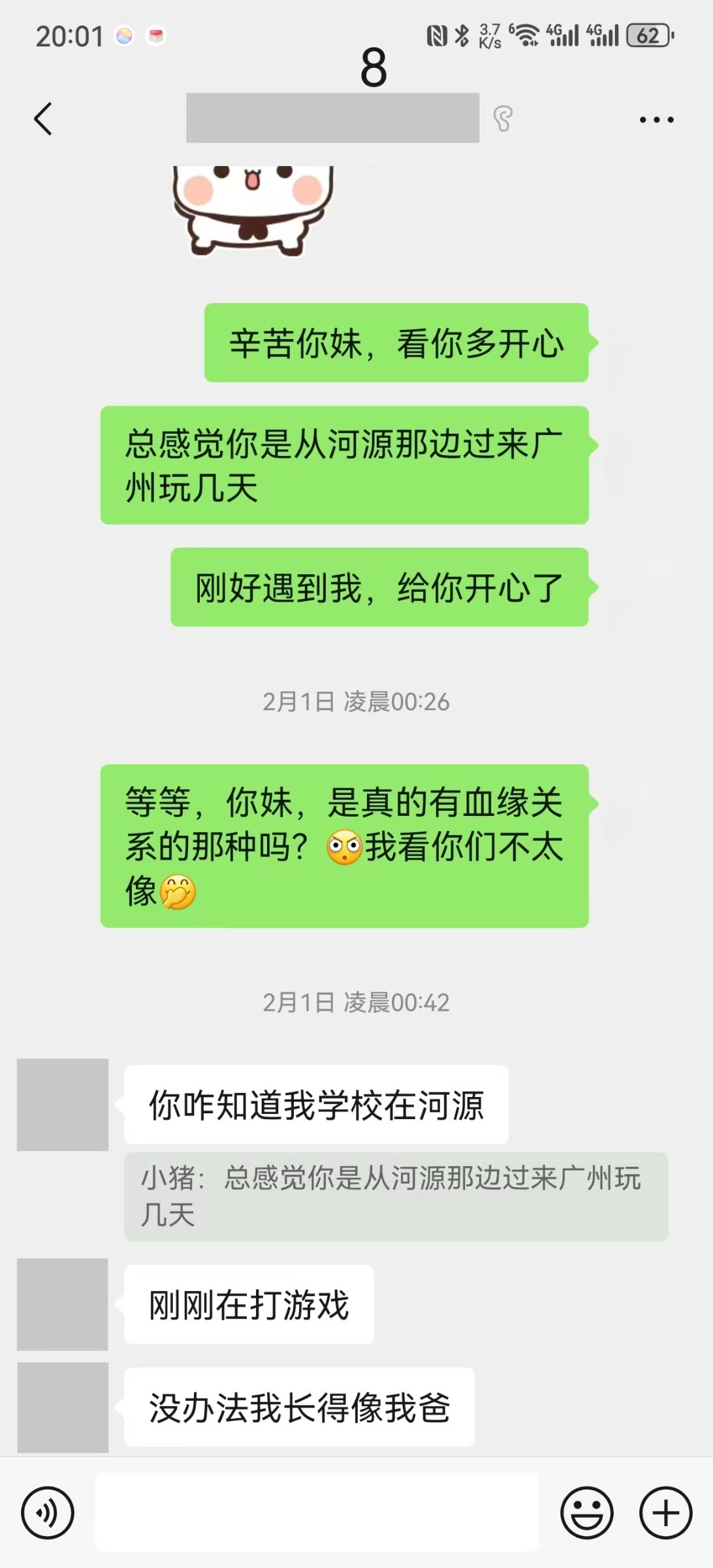Open avatar beside 你咋知道我学校在河源
This screenshot has width=713, height=1568.
click(x=63, y=1104)
